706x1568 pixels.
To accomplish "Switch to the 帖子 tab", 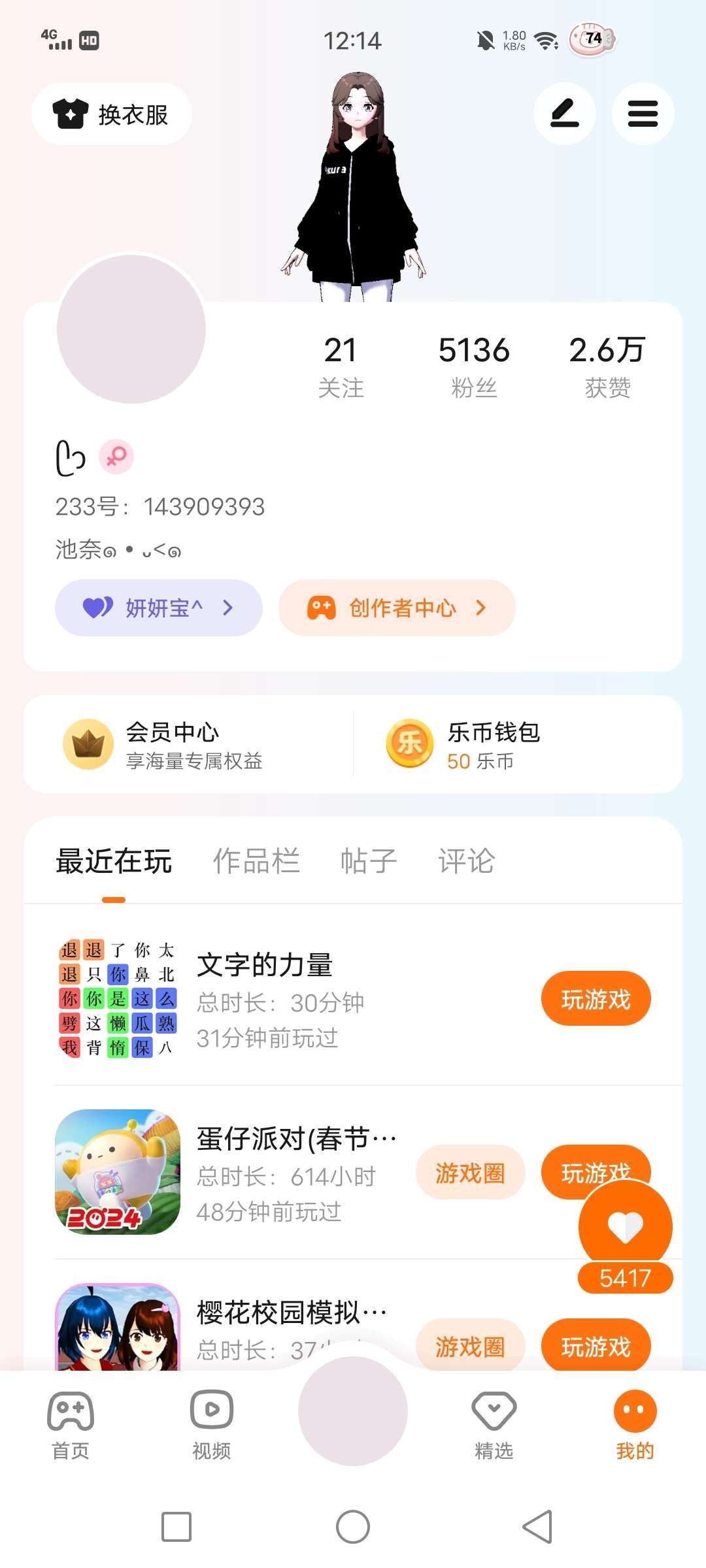I will point(369,860).
